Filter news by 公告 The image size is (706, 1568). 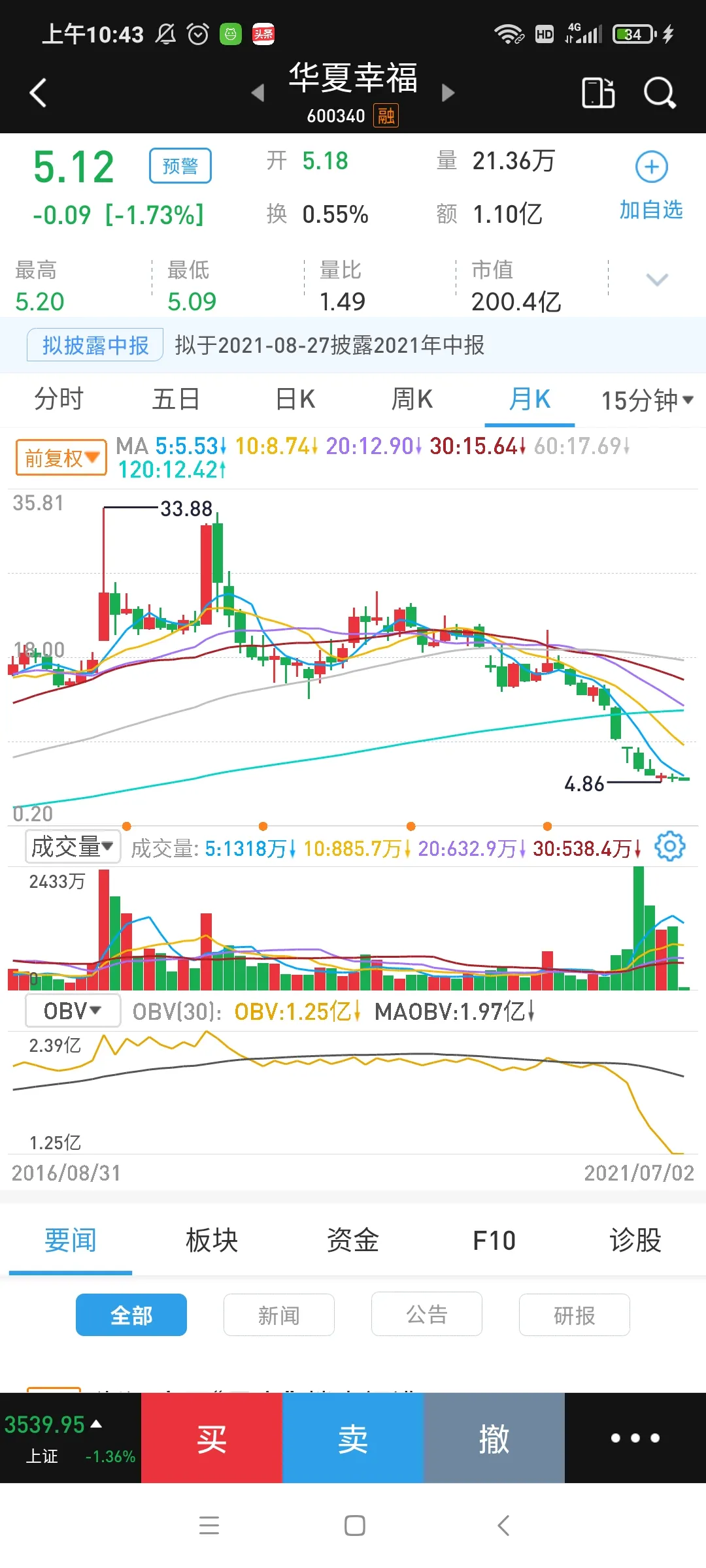click(427, 1314)
